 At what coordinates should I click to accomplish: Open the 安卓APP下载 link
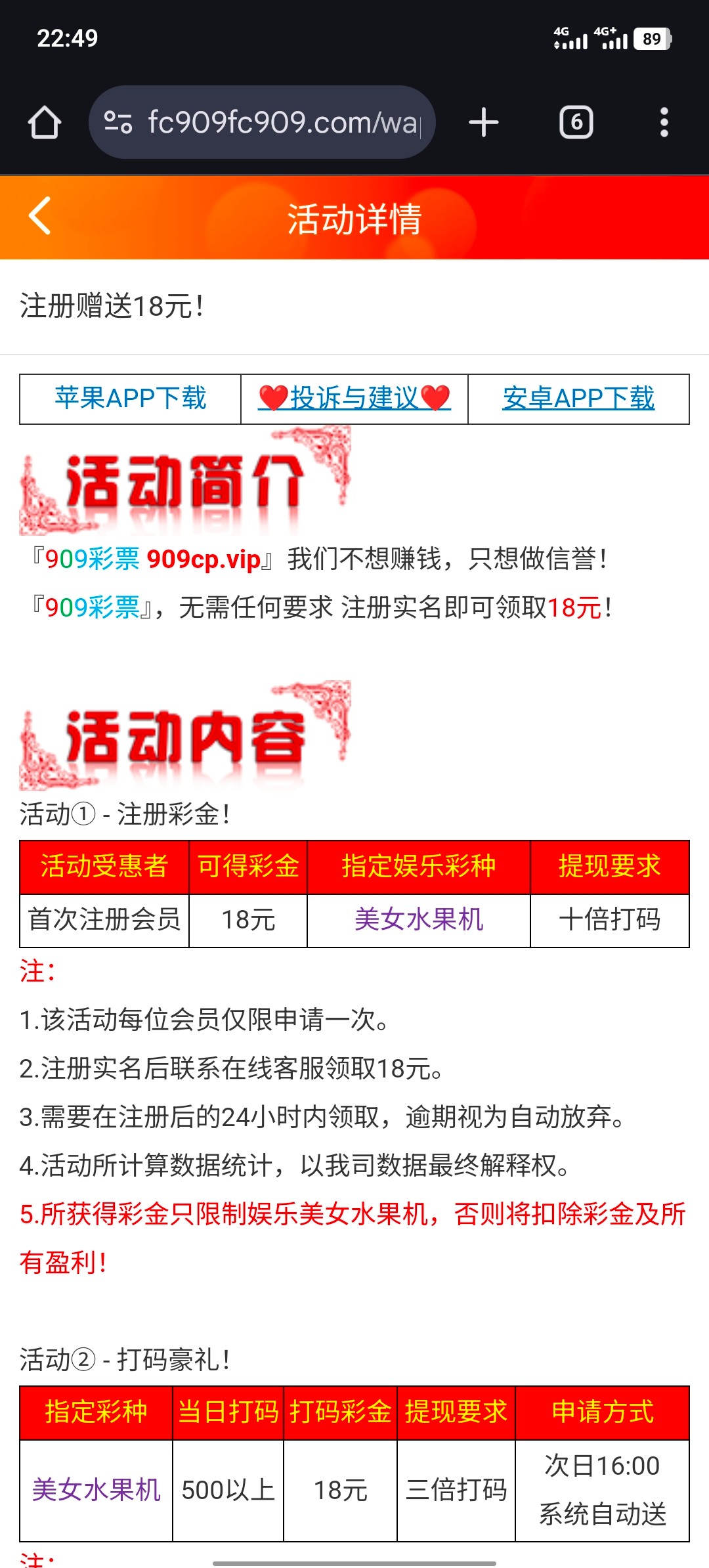578,399
